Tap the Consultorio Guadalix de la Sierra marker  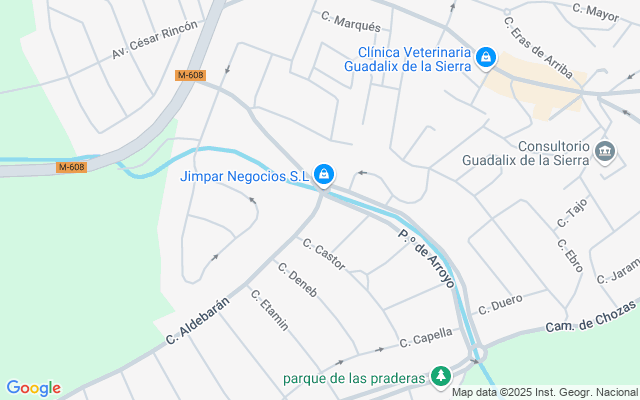[x=605, y=151]
